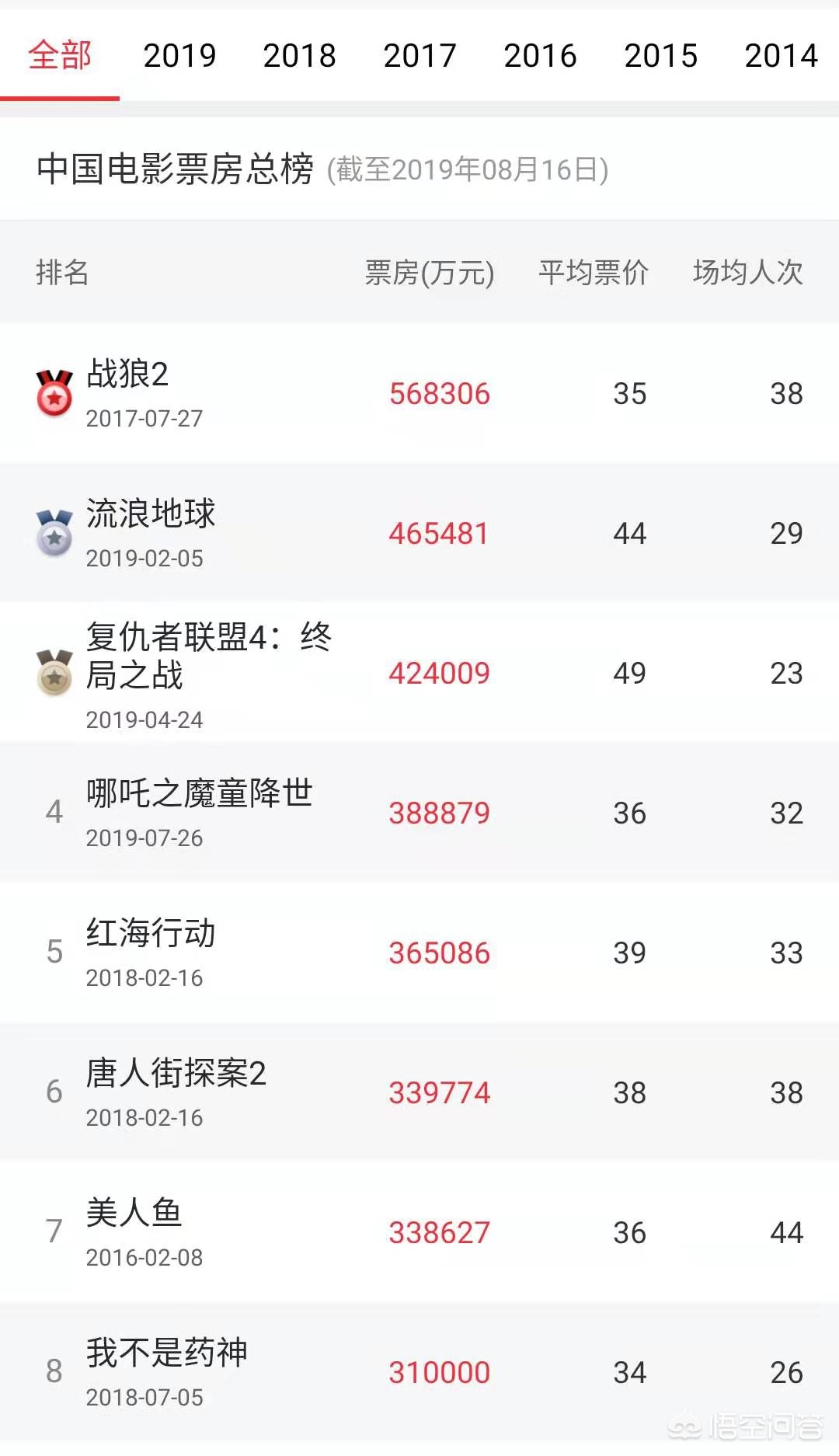The width and height of the screenshot is (839, 1456).
Task: Open the movie 战狼2
Action: coord(419,393)
